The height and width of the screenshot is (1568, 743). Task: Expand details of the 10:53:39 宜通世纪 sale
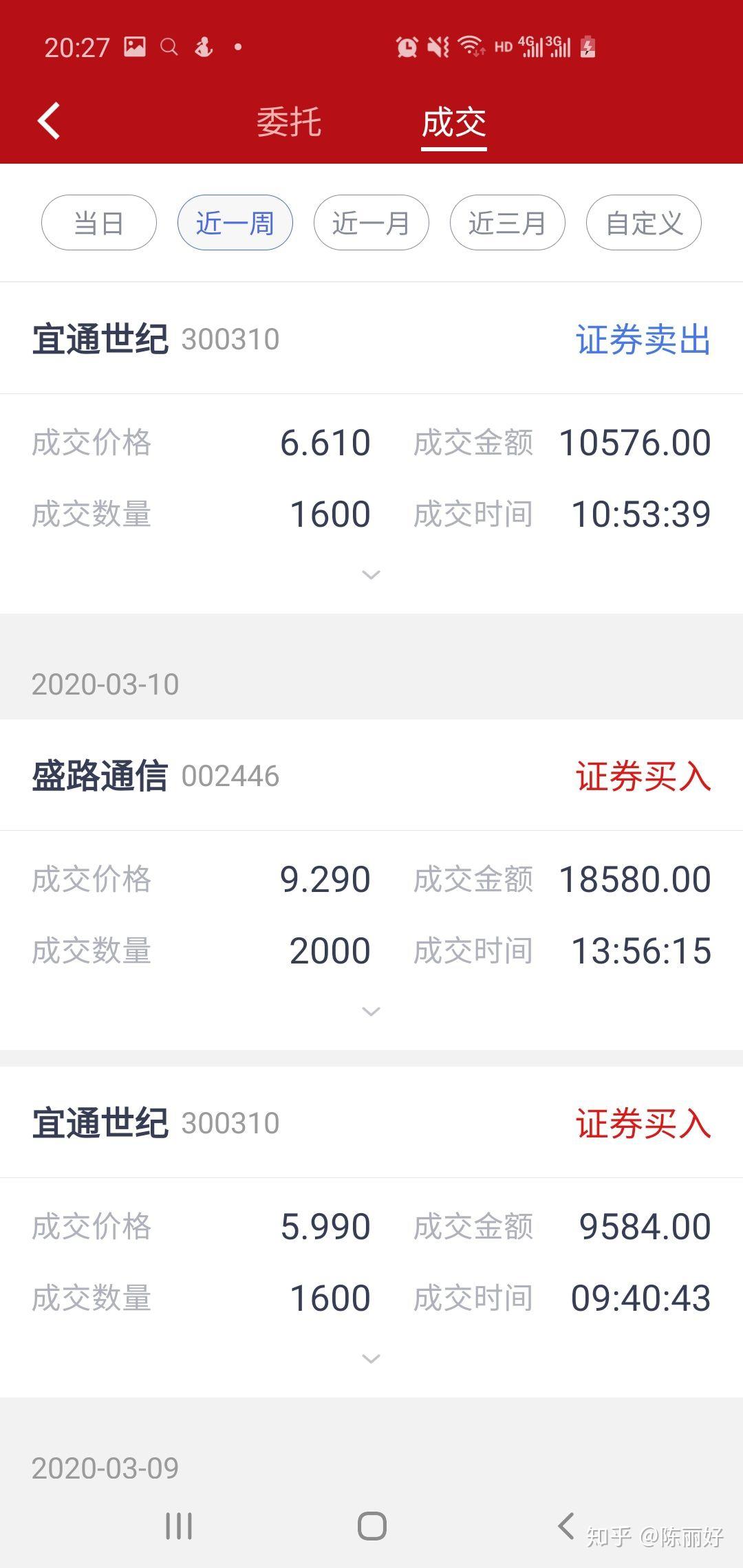pyautogui.click(x=371, y=575)
